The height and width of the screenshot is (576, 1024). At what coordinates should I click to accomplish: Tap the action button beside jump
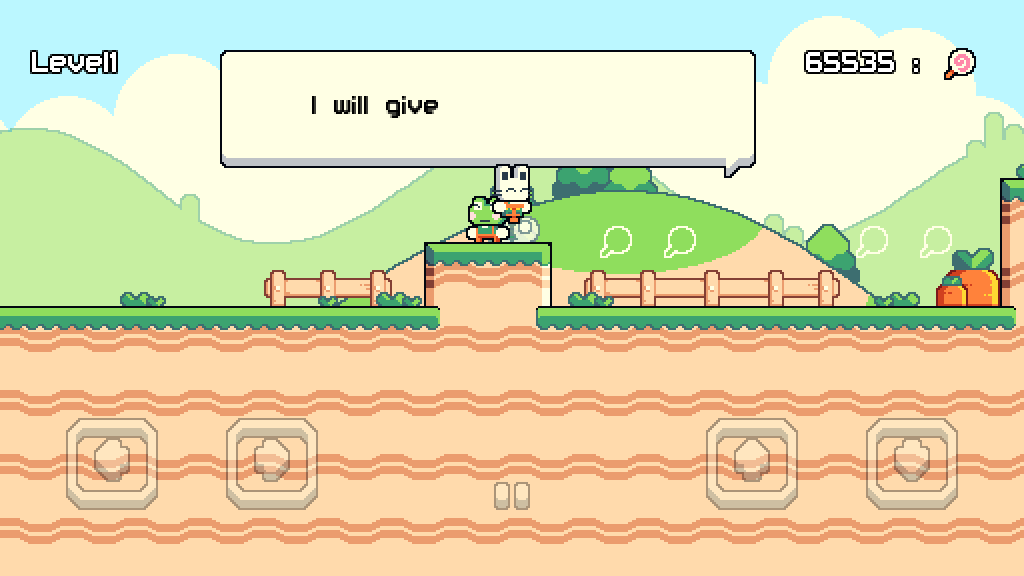pos(751,463)
